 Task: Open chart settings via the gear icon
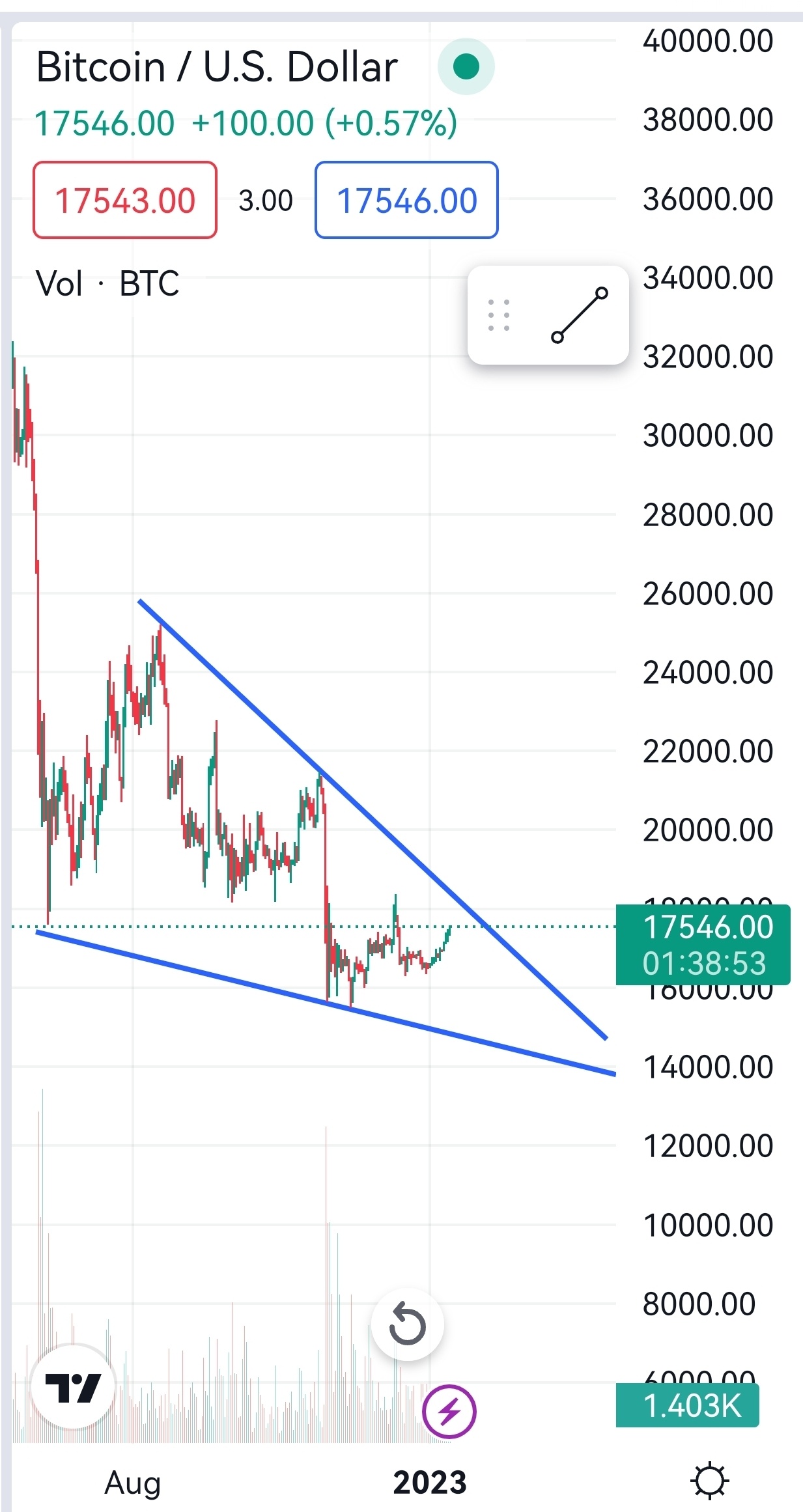[709, 1481]
